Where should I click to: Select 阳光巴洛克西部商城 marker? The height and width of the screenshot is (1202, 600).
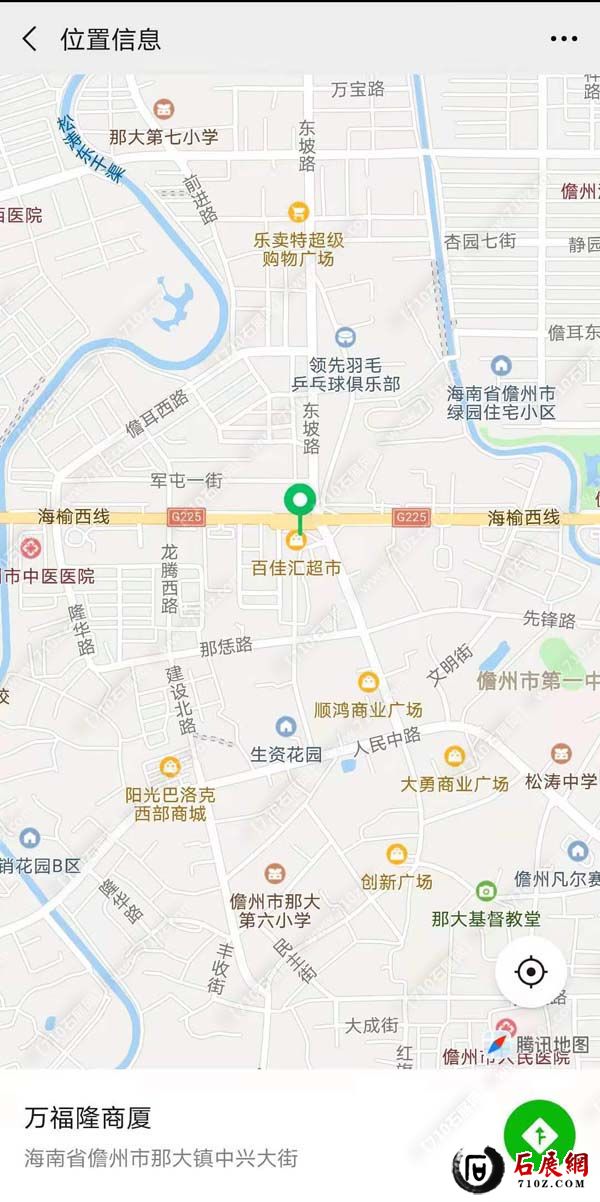click(x=170, y=767)
